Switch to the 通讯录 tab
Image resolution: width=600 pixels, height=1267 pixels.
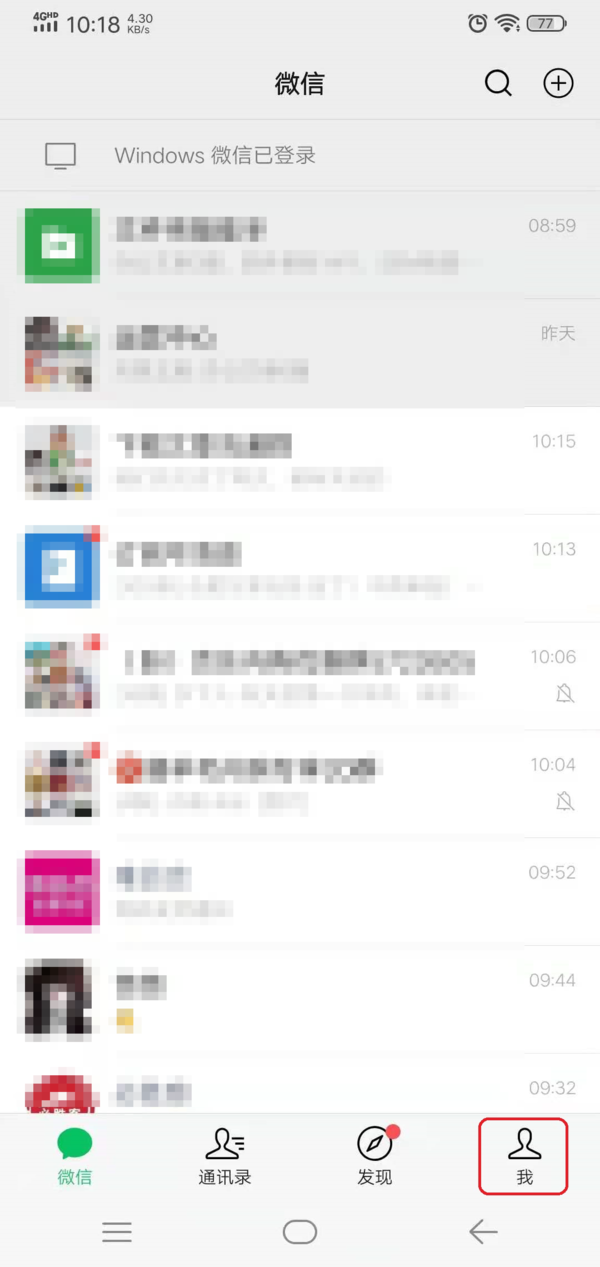tap(224, 1156)
